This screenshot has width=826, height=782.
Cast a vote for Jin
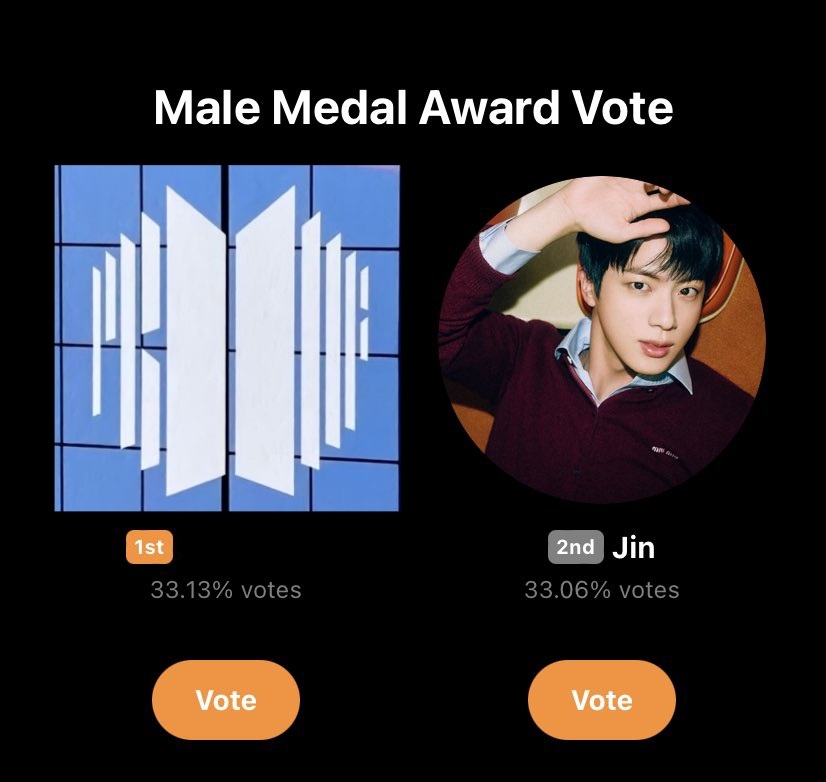click(x=602, y=700)
